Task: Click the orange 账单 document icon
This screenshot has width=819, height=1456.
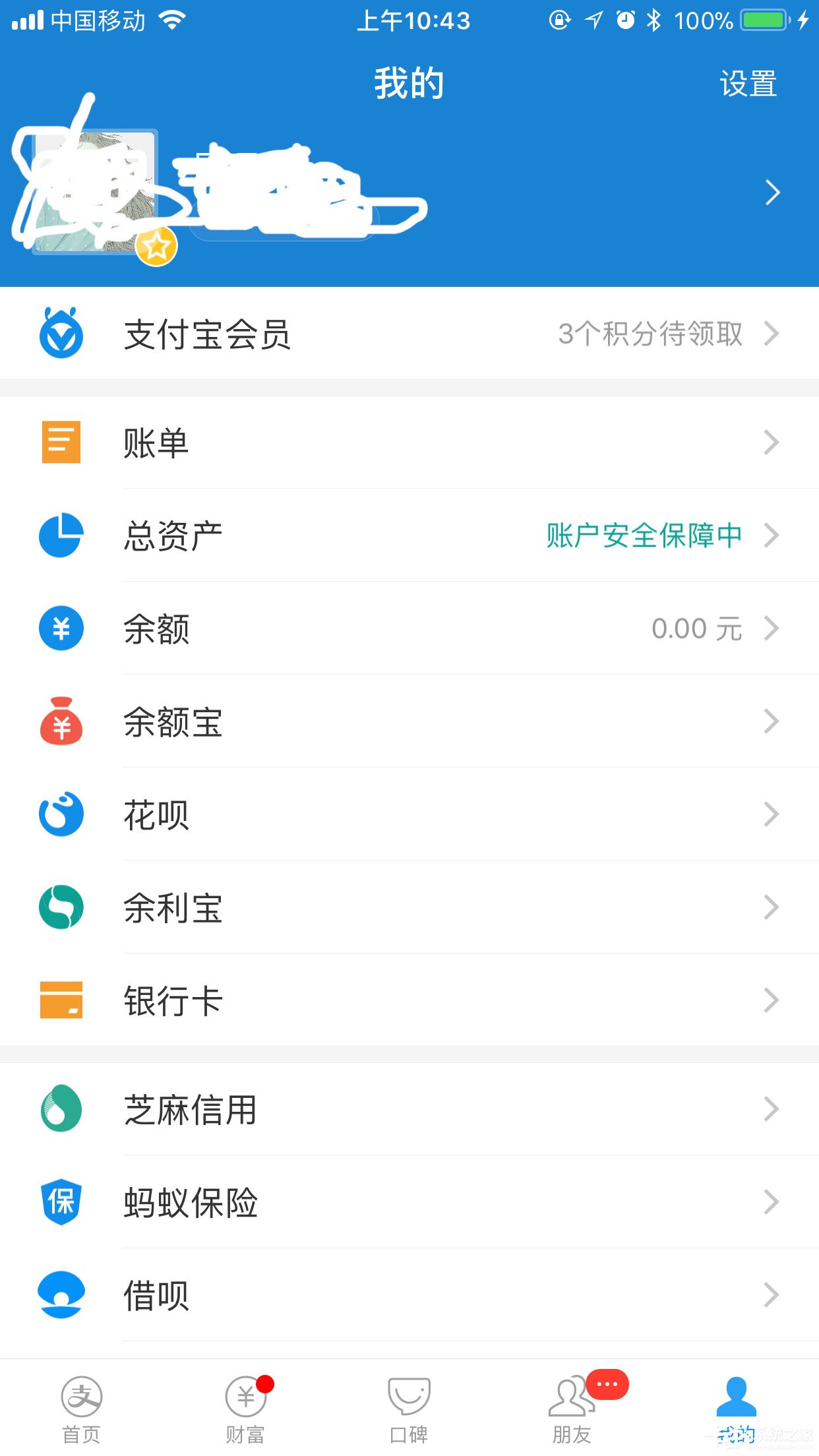Action: [60, 442]
